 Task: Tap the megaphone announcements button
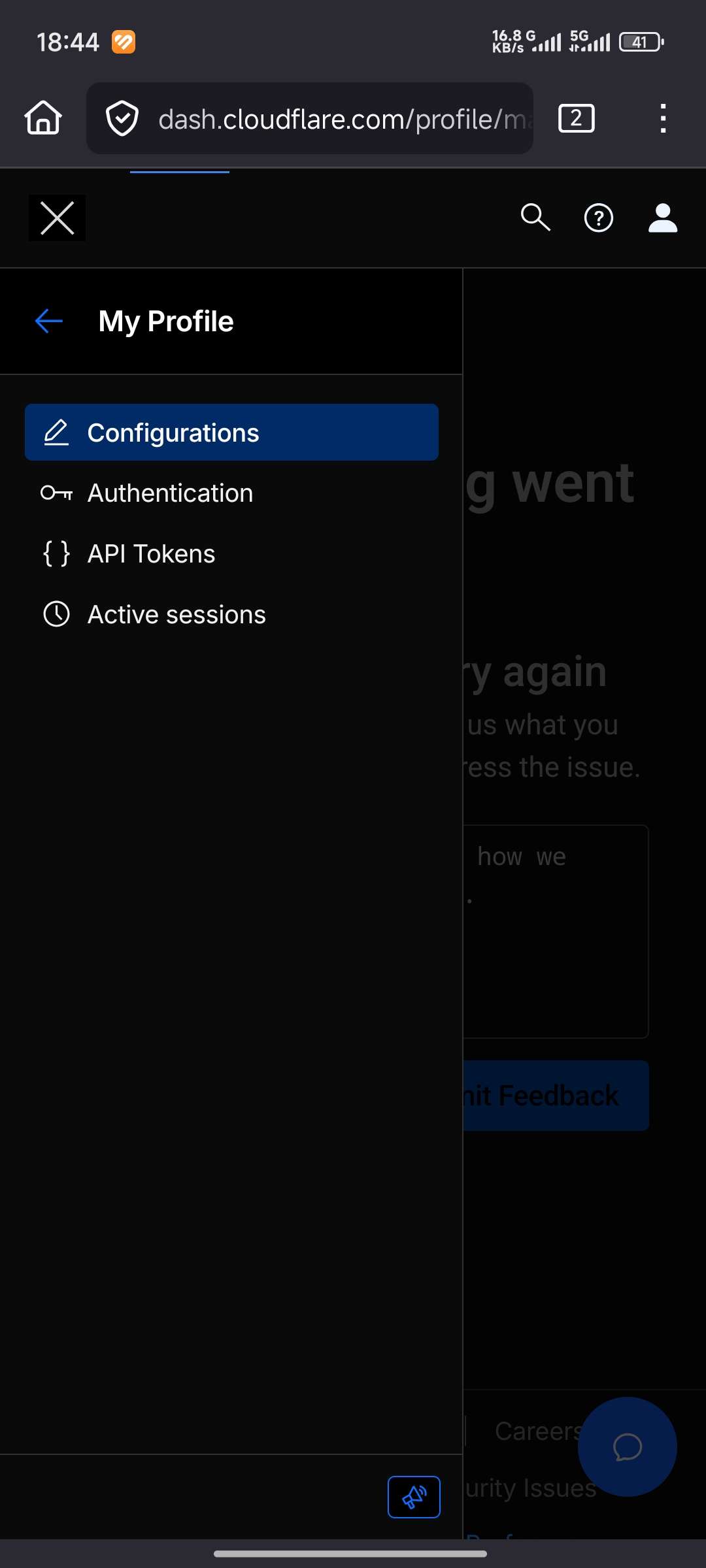[x=414, y=1497]
